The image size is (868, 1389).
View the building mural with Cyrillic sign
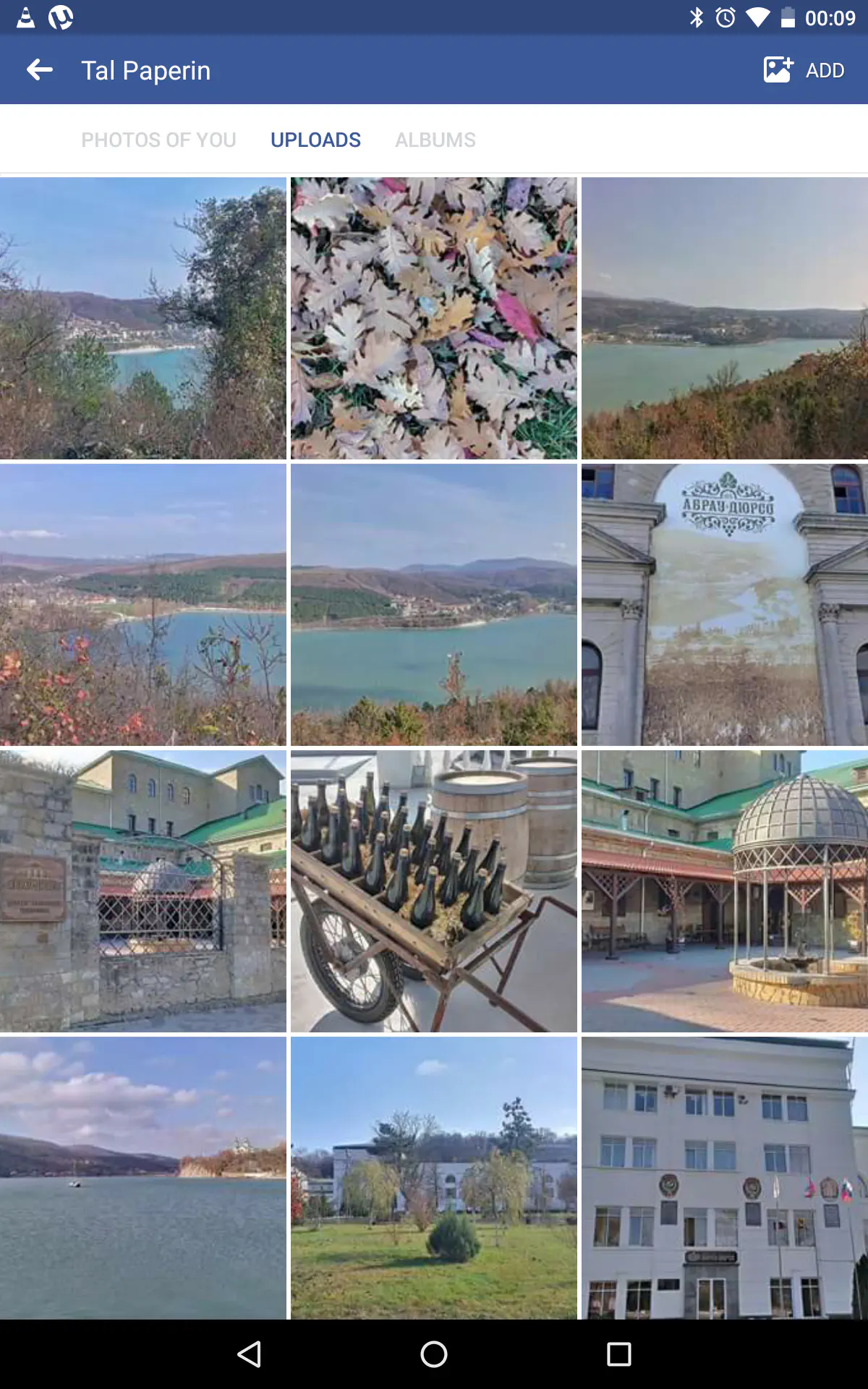(725, 605)
